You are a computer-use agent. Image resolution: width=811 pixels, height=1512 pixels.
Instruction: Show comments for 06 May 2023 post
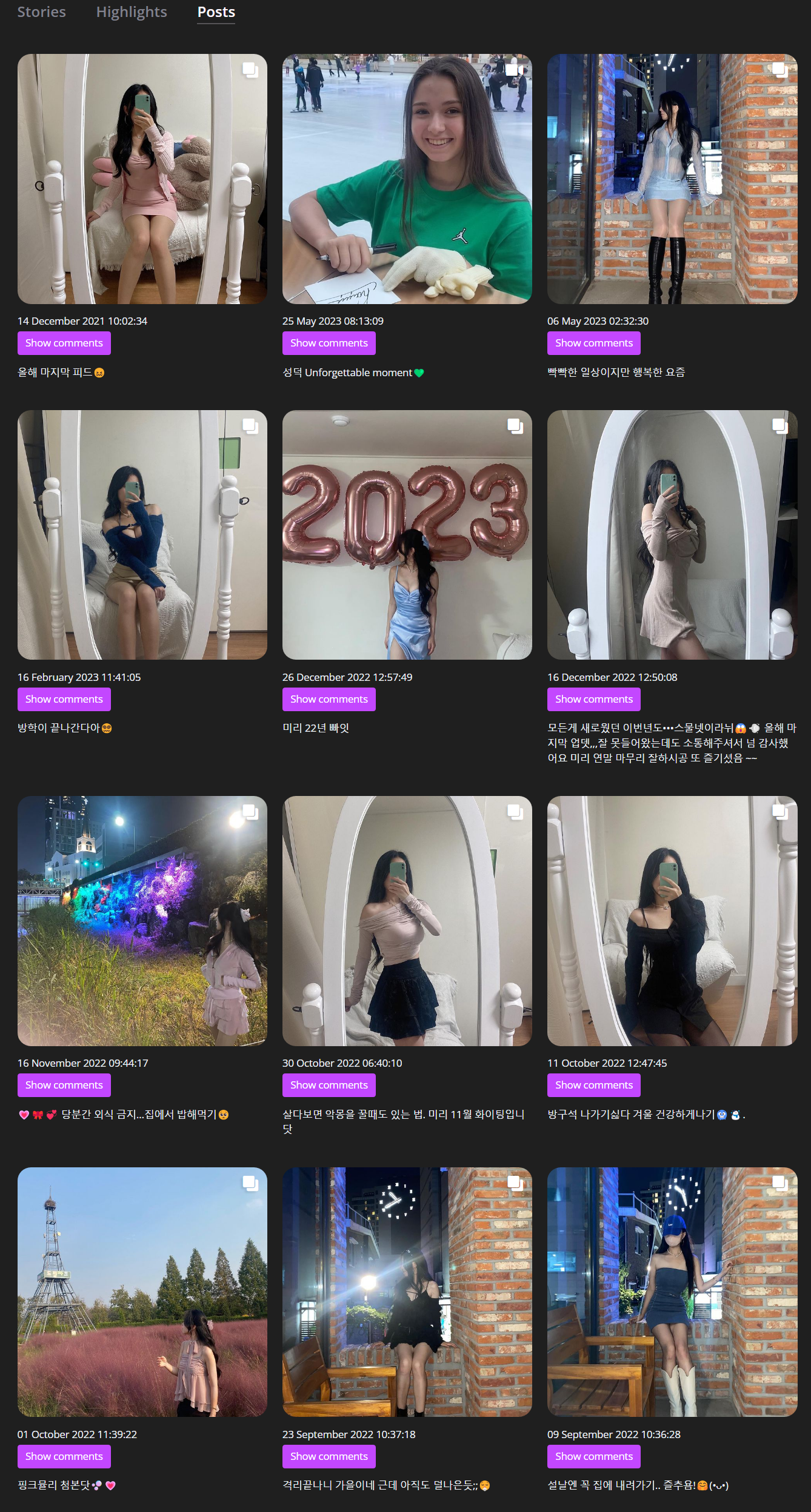pyautogui.click(x=593, y=343)
